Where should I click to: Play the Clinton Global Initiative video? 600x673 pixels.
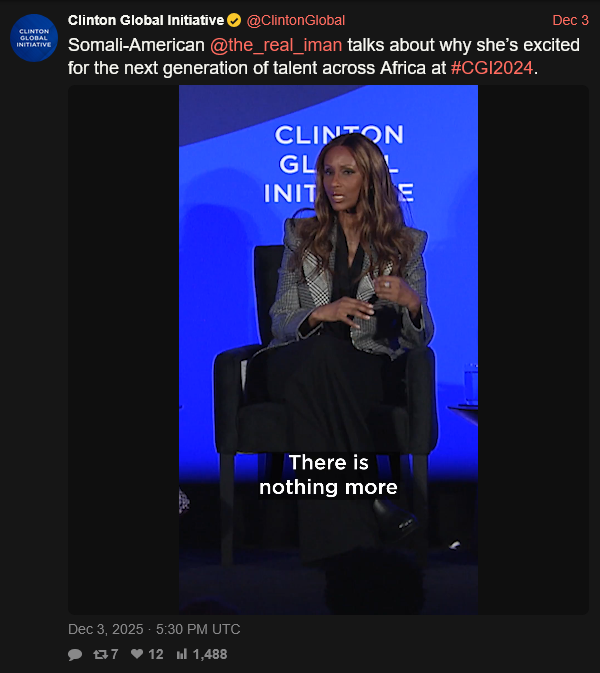click(328, 348)
